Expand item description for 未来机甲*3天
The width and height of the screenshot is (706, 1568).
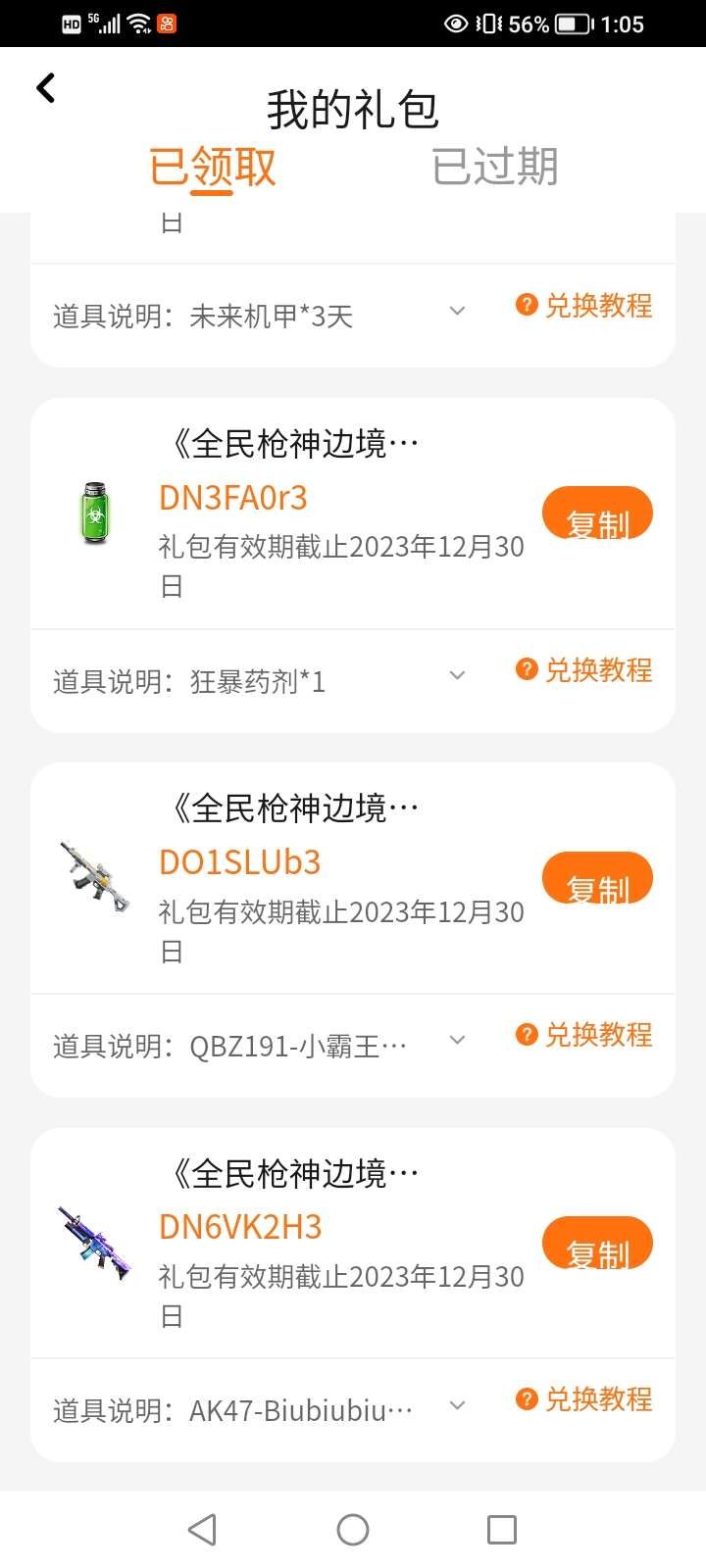pyautogui.click(x=457, y=312)
